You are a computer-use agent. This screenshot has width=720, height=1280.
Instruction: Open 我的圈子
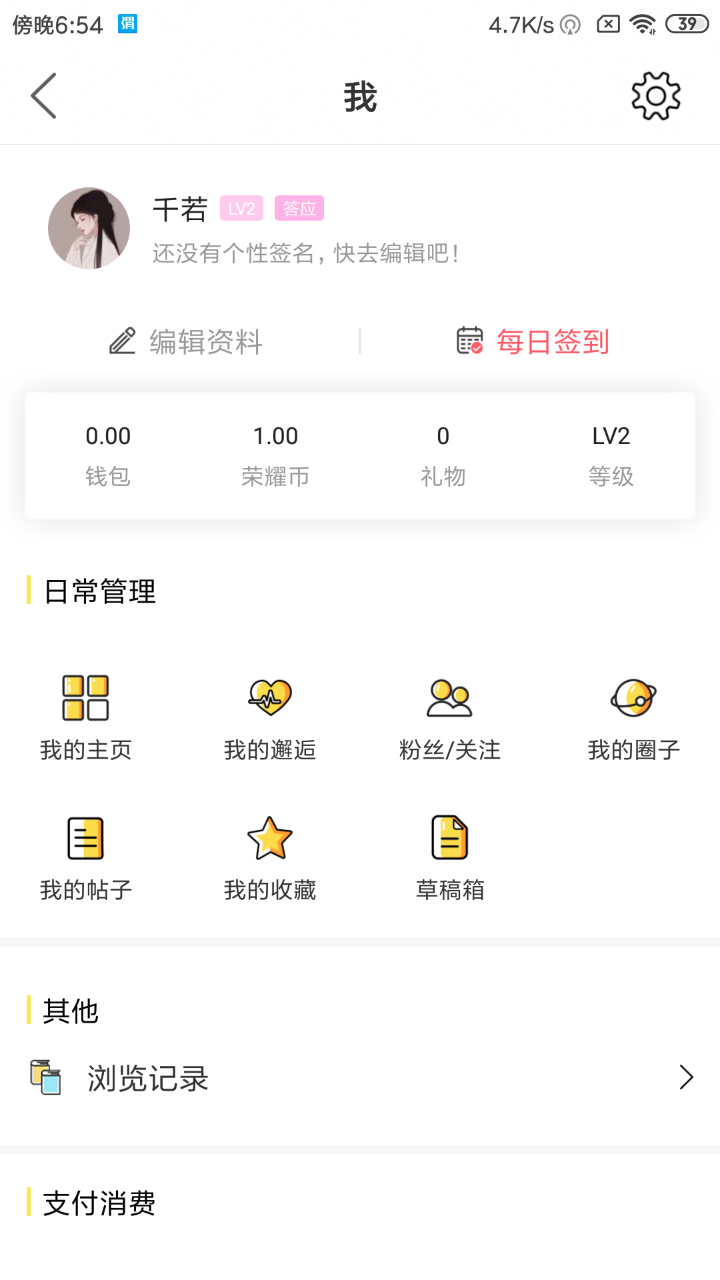point(634,716)
